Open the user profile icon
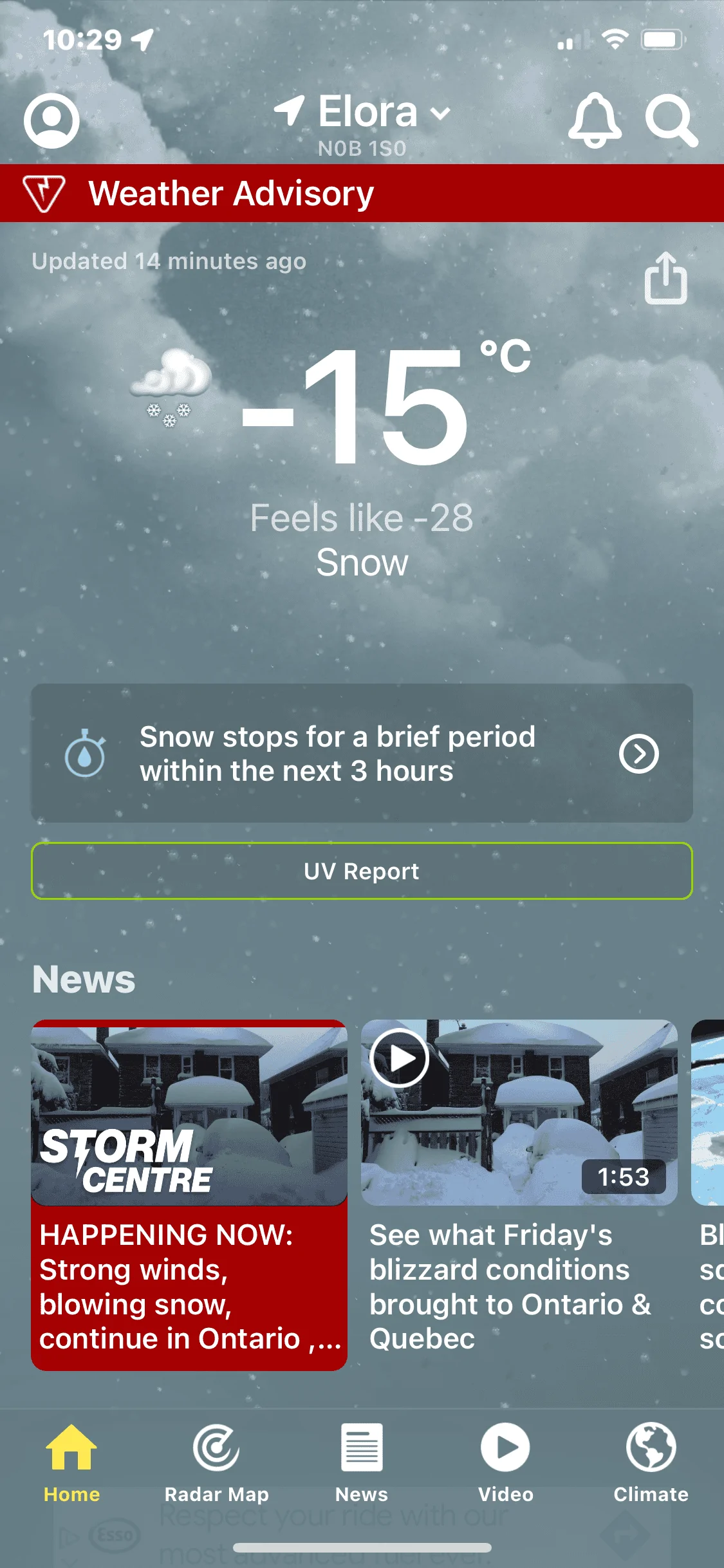This screenshot has width=724, height=1568. 51,120
